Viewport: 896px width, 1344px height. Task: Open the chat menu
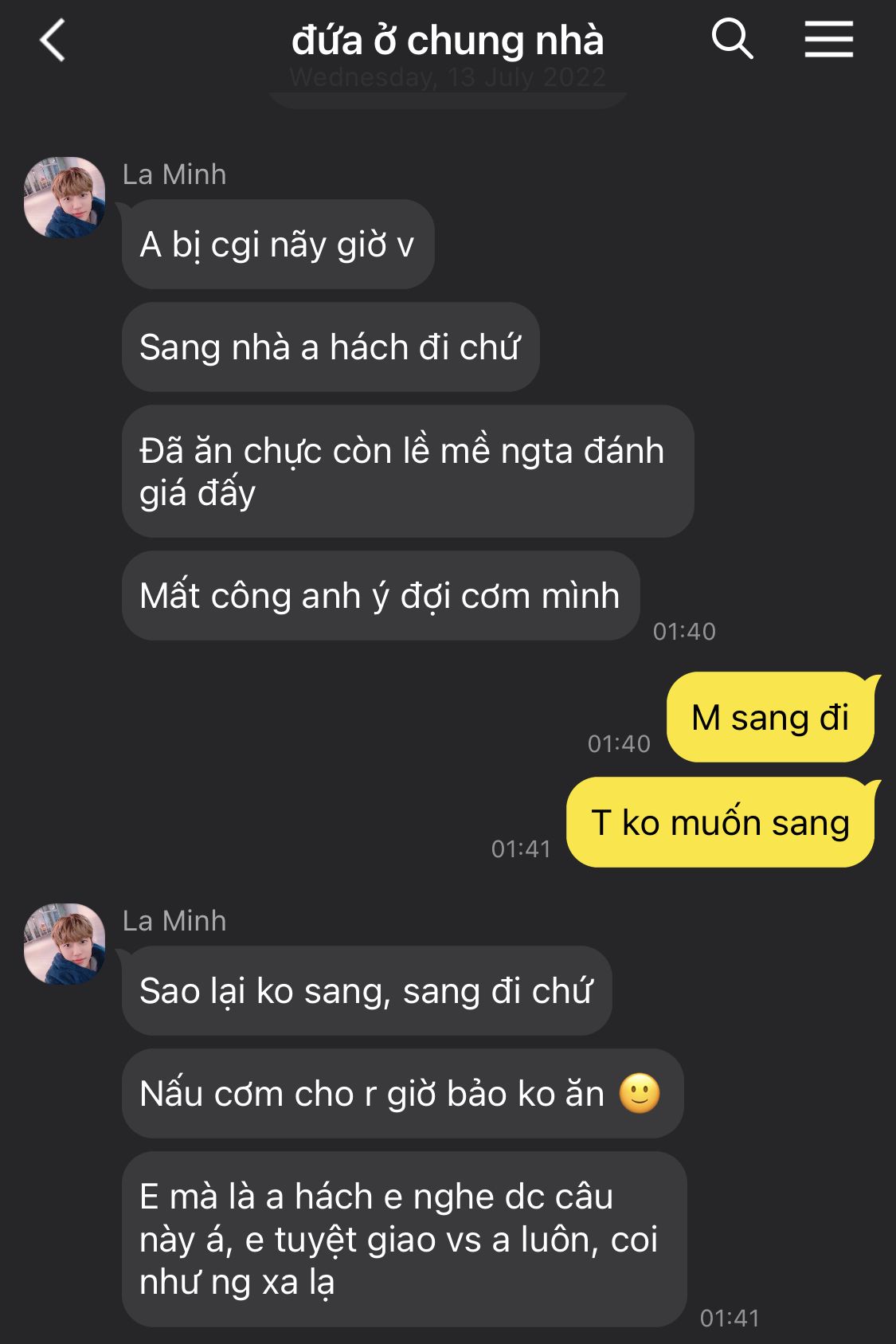828,39
